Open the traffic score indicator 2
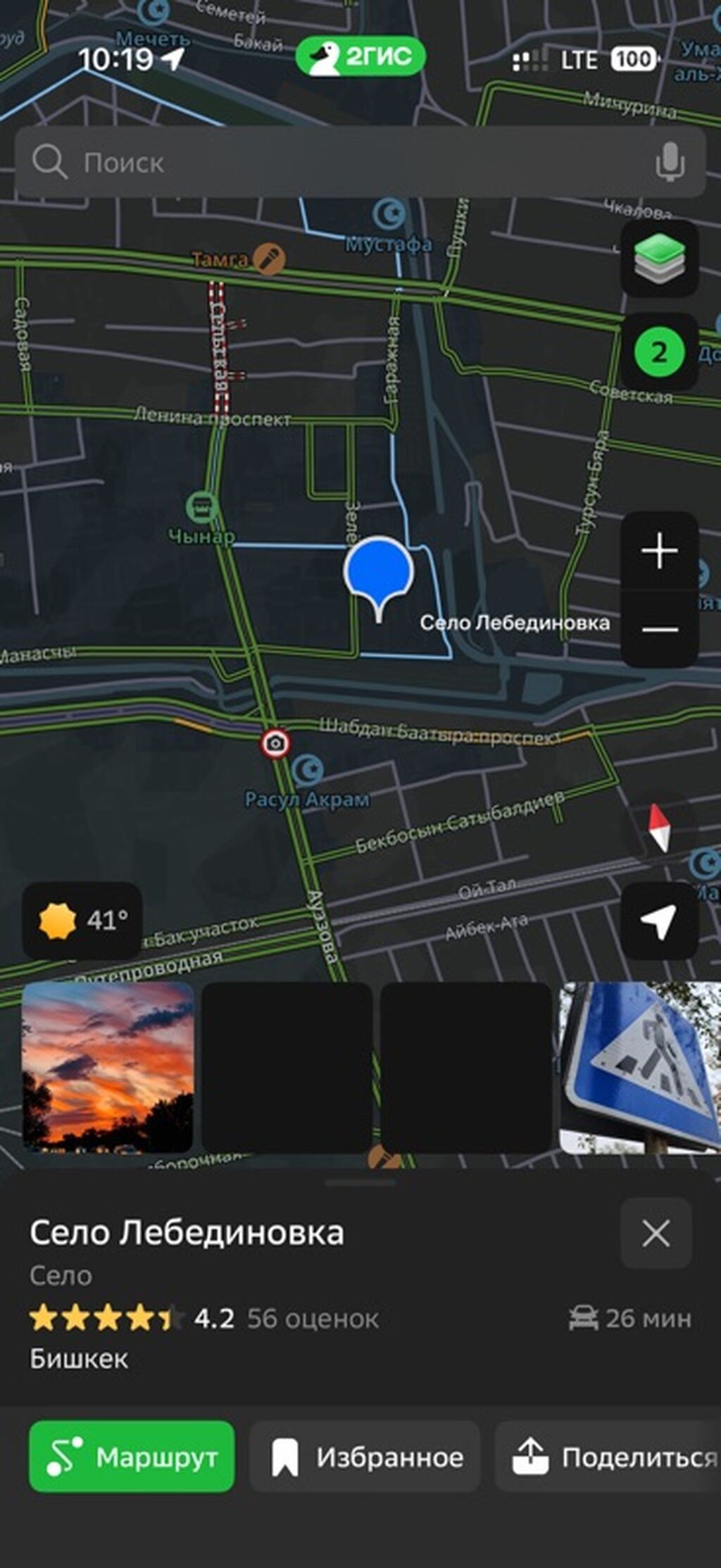 [659, 351]
